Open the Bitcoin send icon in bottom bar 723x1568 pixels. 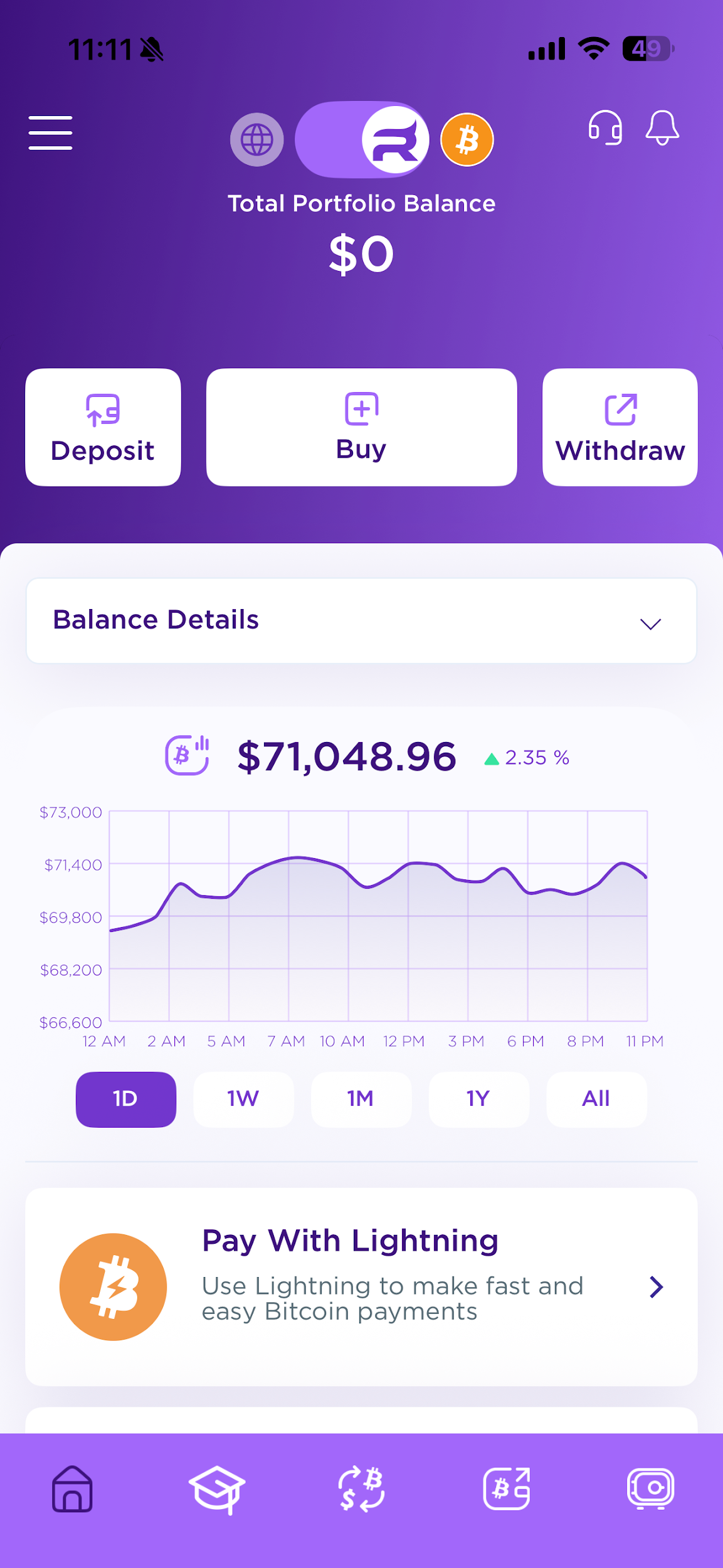point(506,1490)
